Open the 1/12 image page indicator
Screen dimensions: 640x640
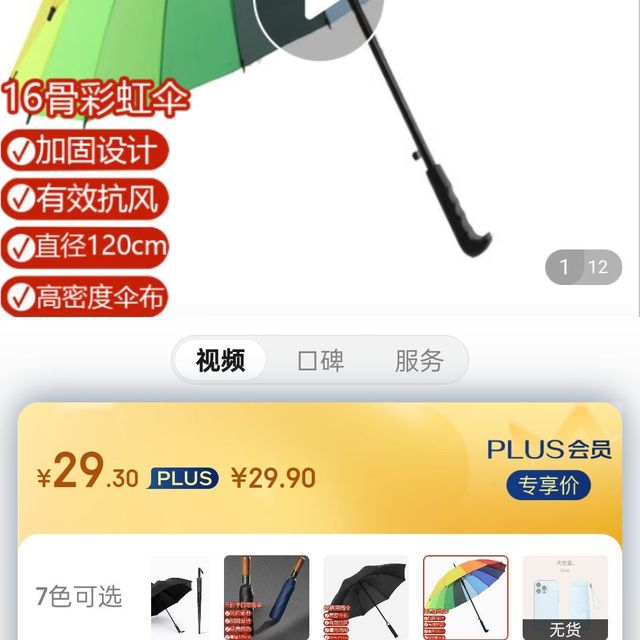pos(583,267)
